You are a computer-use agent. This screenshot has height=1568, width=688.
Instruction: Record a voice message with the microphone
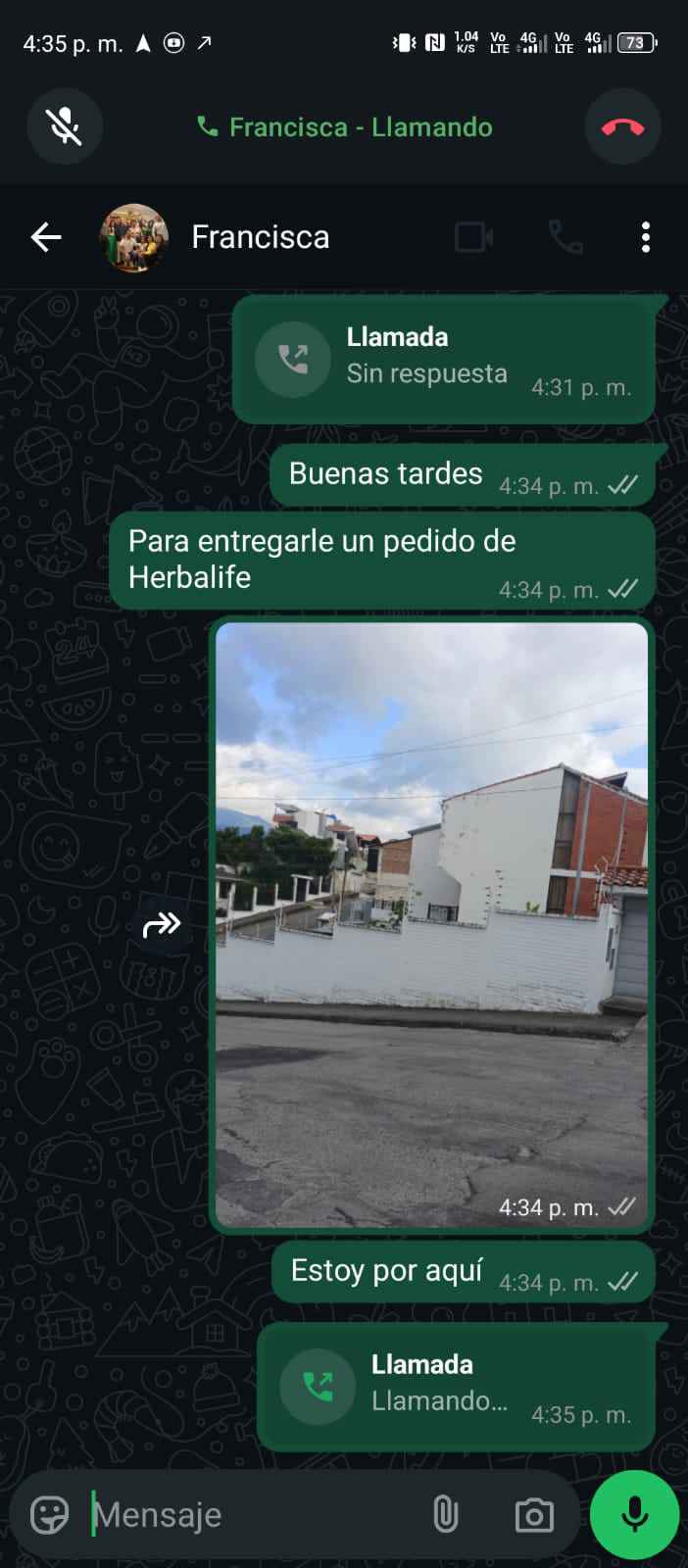click(634, 1514)
